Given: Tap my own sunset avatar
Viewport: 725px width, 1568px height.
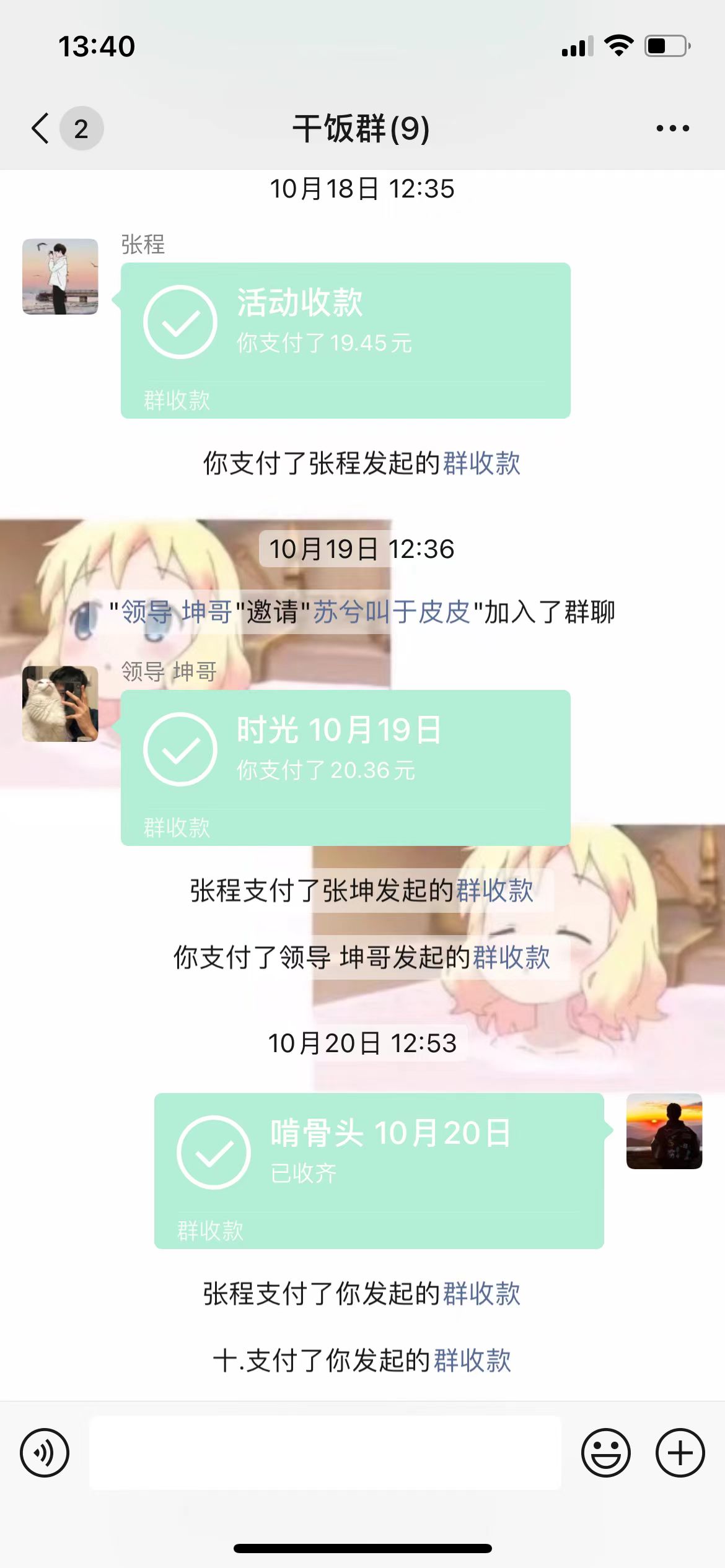Looking at the screenshot, I should click(664, 1131).
